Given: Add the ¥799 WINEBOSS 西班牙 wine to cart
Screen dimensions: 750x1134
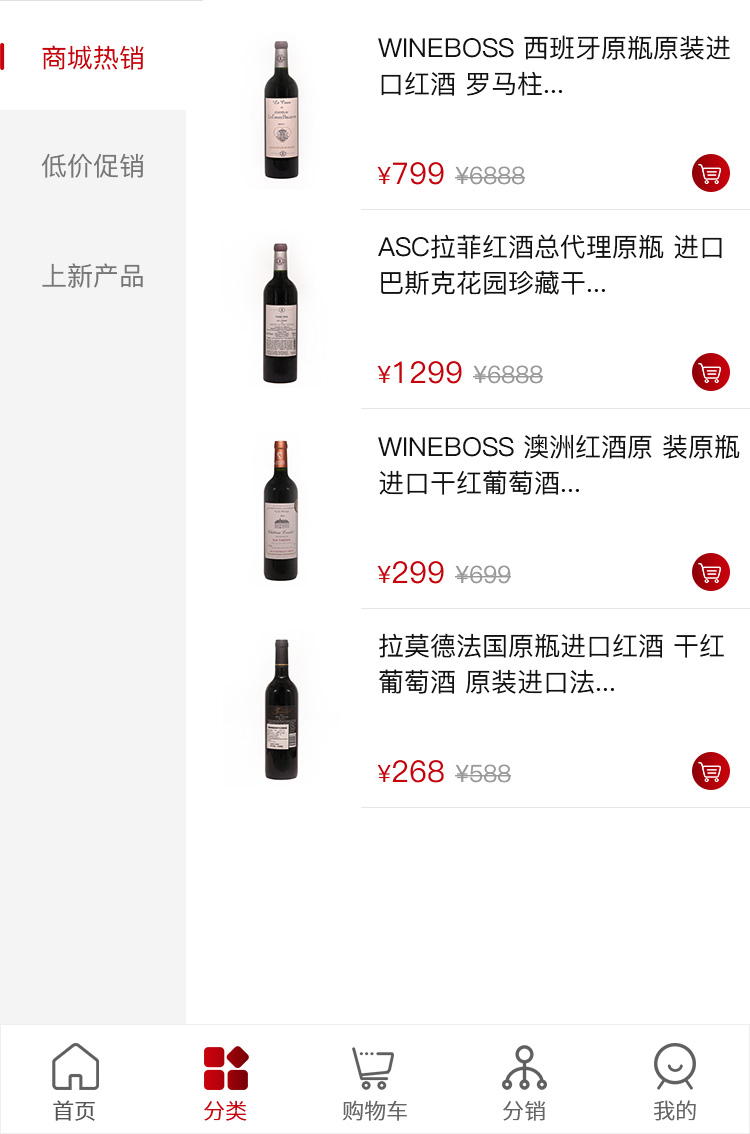Looking at the screenshot, I should coord(710,173).
